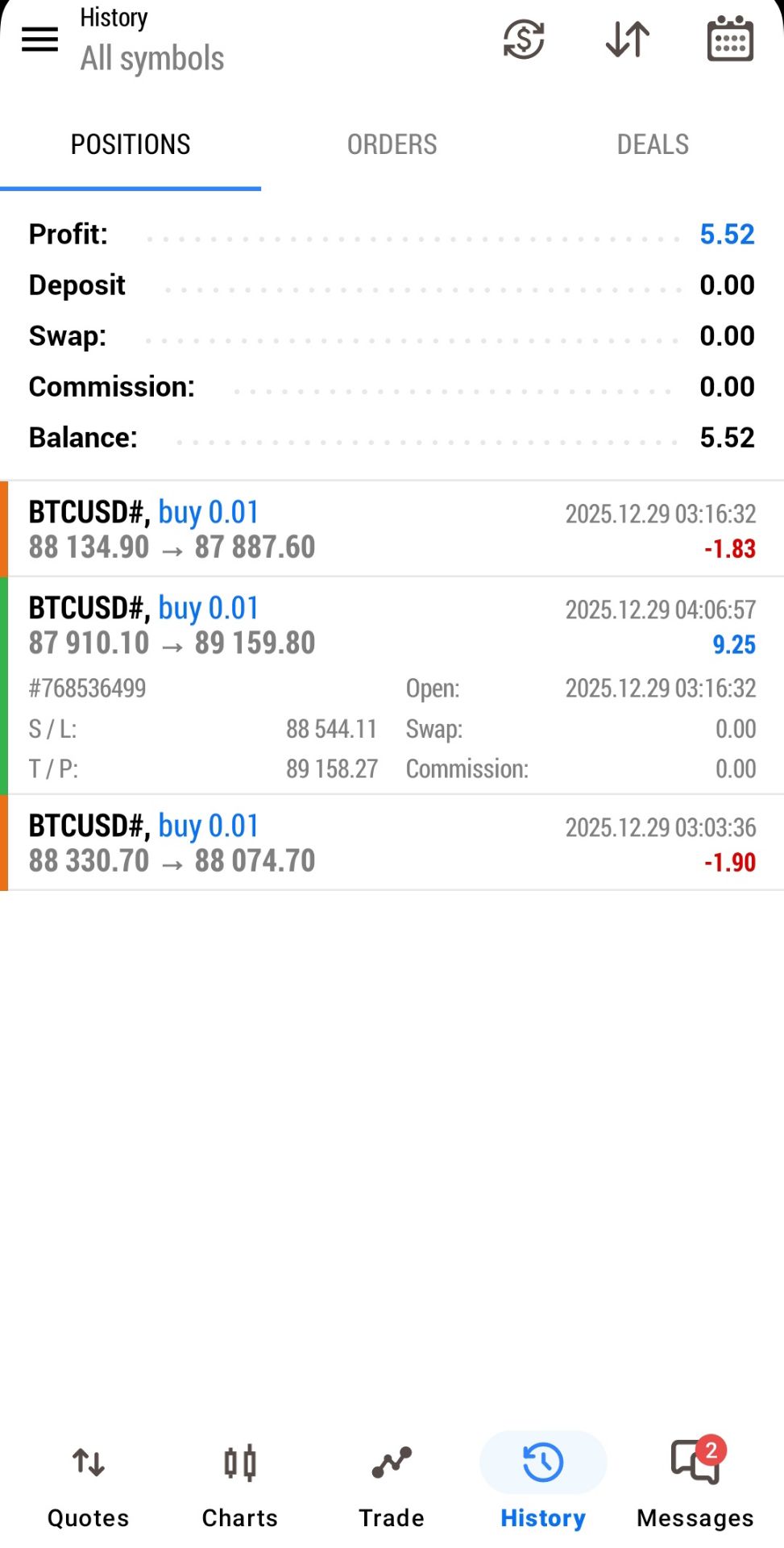
Task: Open the symbol filter icon with dollar sign
Action: click(x=524, y=39)
